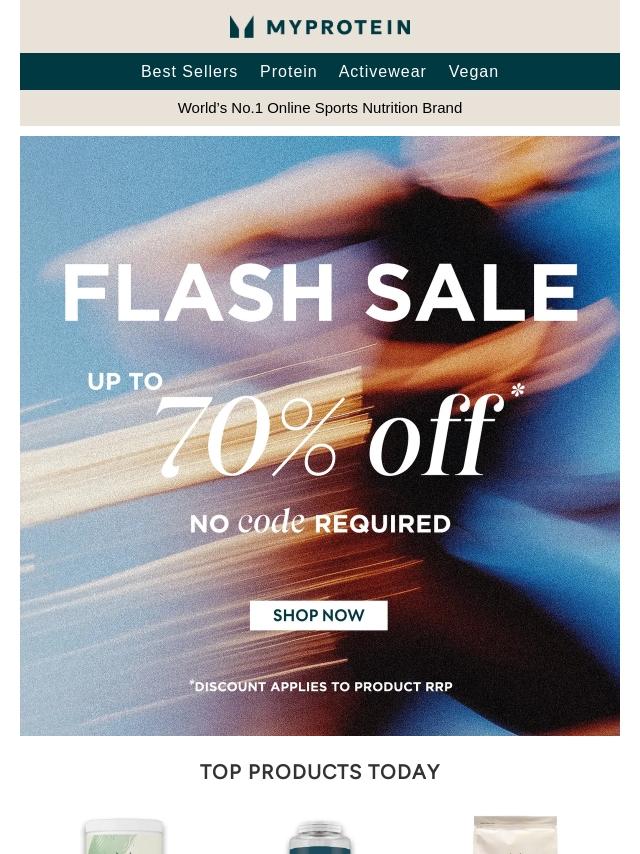Open the Best Sellers link
Viewport: 640px width, 854px height.
click(189, 72)
